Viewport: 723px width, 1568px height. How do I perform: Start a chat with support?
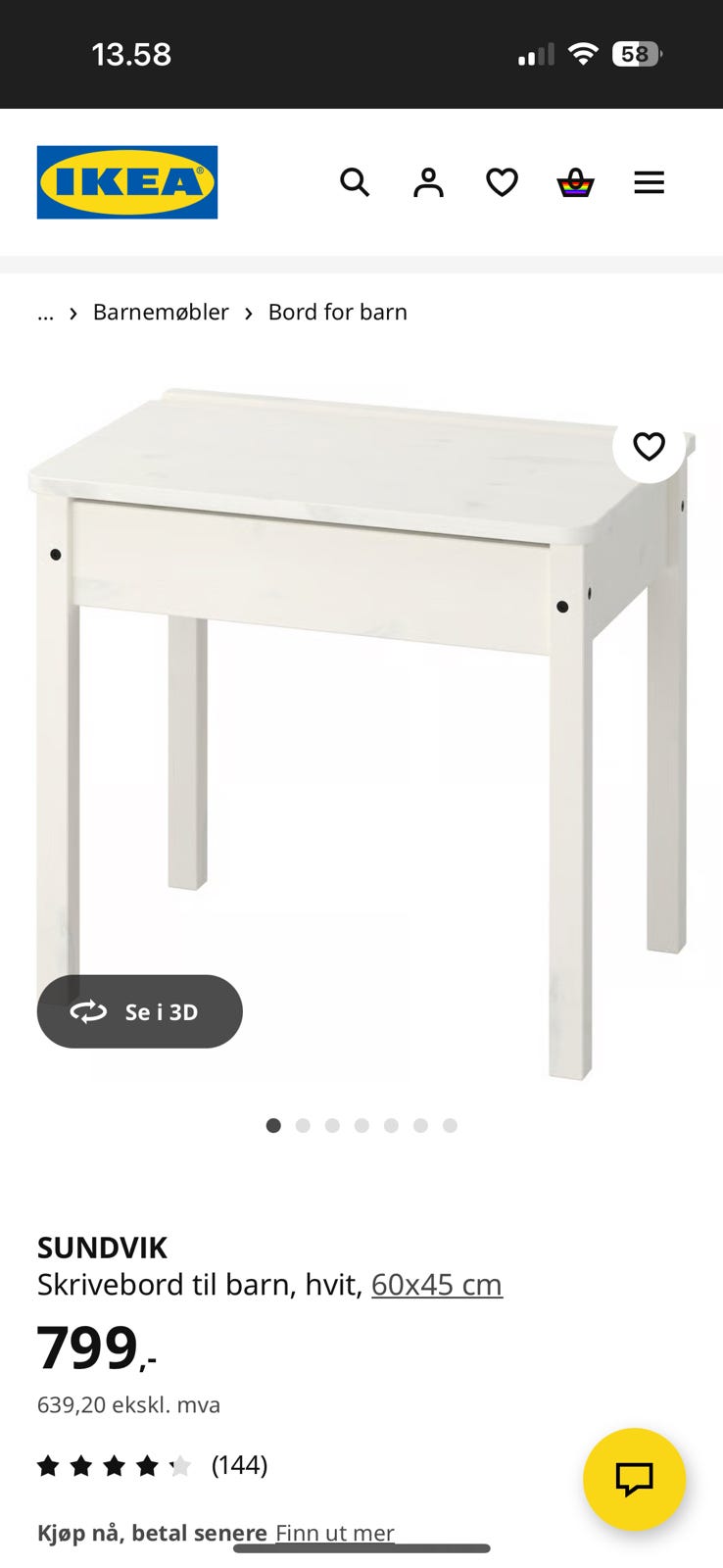(x=634, y=1479)
